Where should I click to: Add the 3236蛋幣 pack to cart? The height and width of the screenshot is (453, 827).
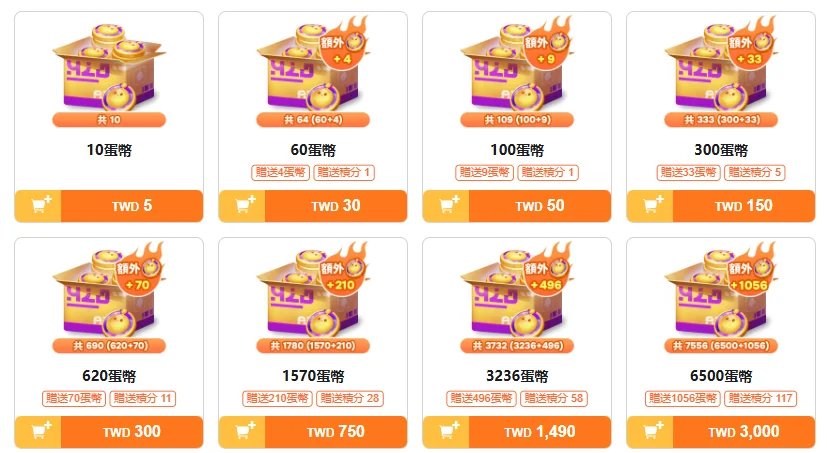[x=446, y=432]
